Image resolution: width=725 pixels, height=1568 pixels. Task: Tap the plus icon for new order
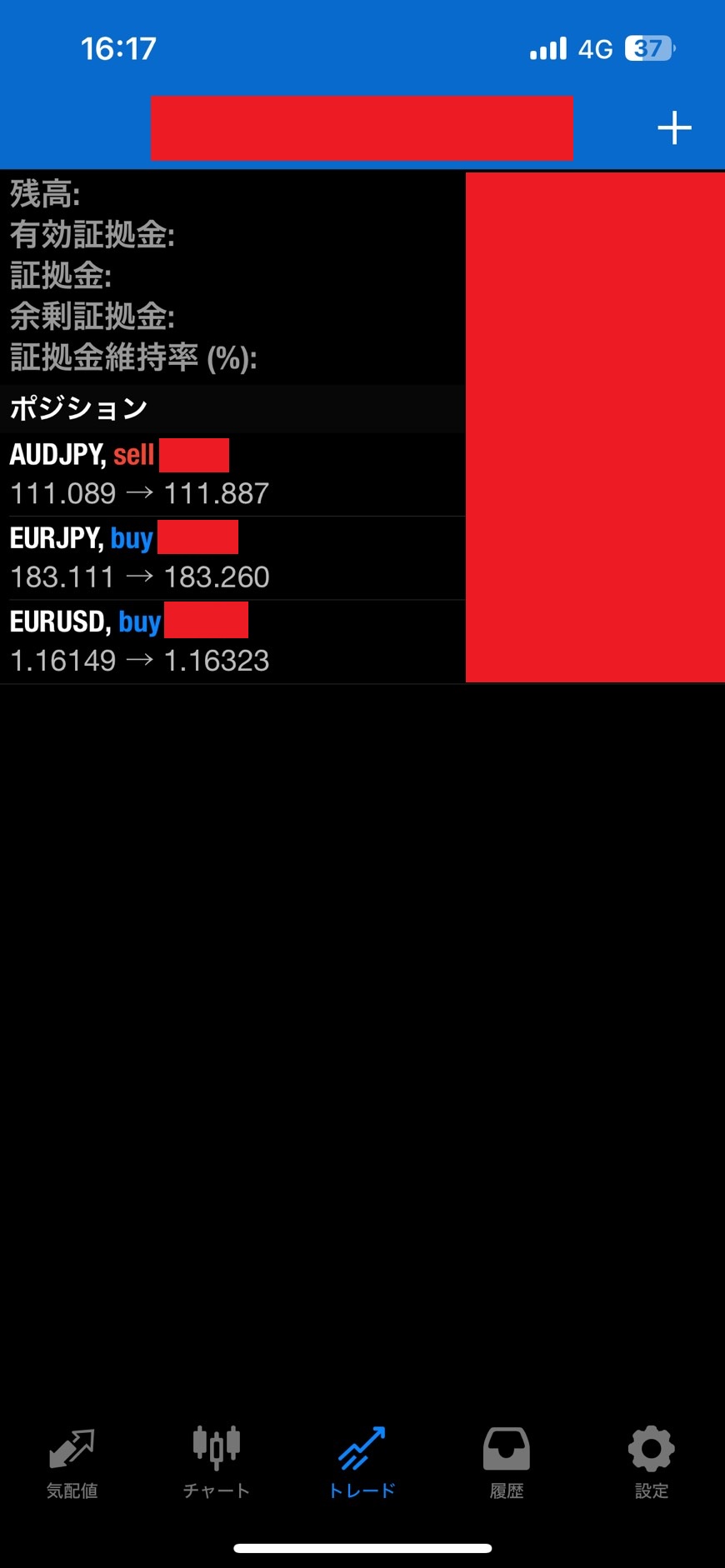[x=674, y=128]
